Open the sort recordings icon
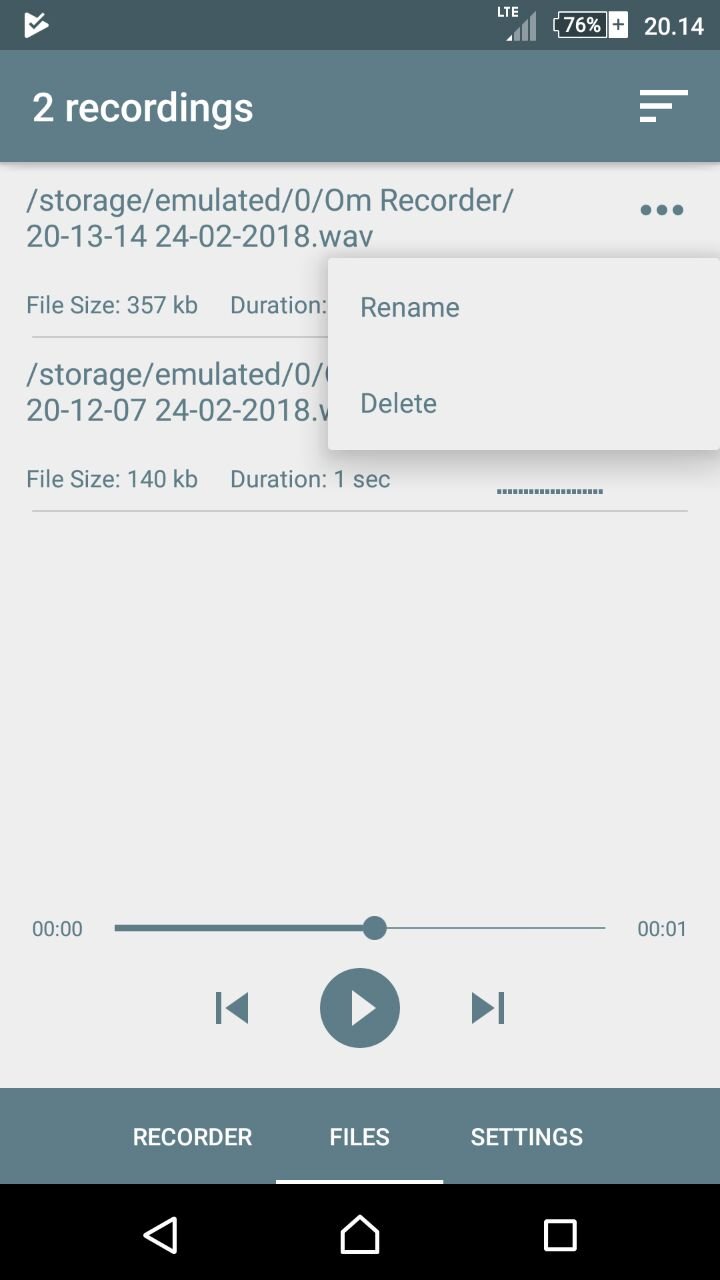Screen dimensions: 720x1280 664,107
